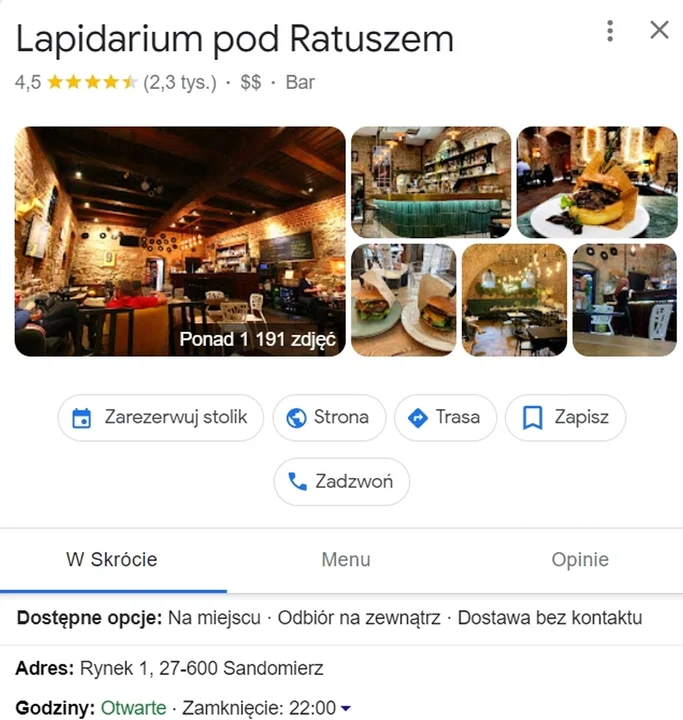Get directions with Trasa
The width and height of the screenshot is (683, 720).
click(x=444, y=418)
